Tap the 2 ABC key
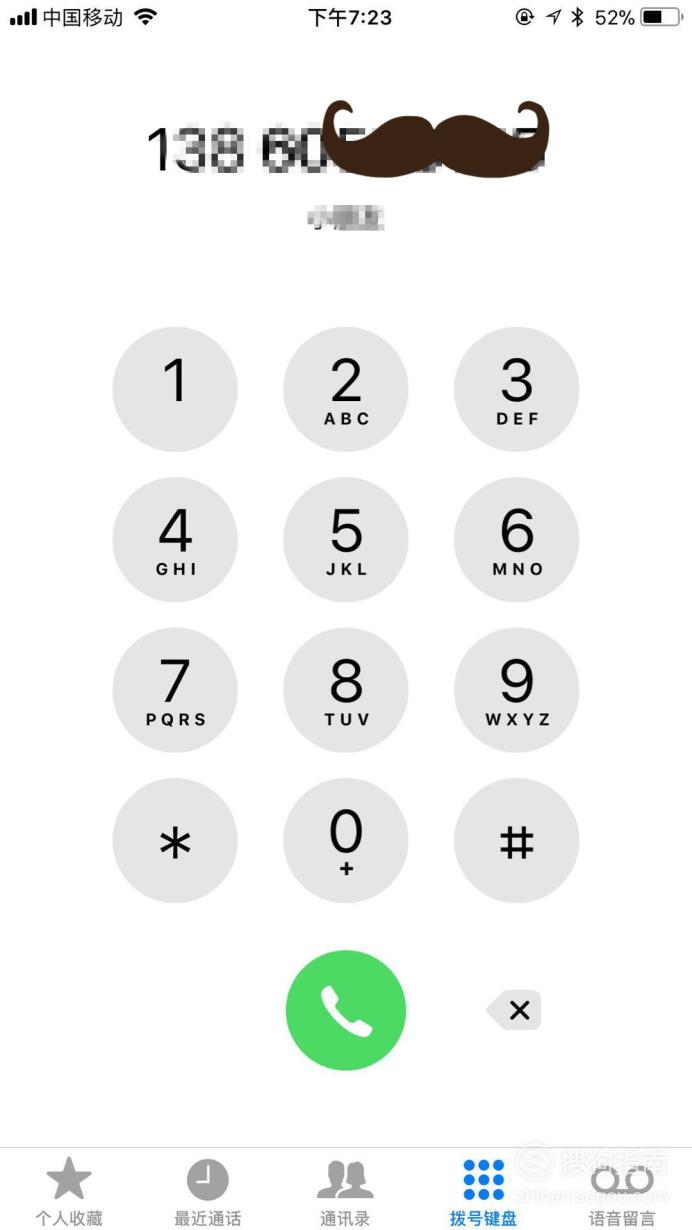Image resolution: width=692 pixels, height=1230 pixels. click(346, 389)
